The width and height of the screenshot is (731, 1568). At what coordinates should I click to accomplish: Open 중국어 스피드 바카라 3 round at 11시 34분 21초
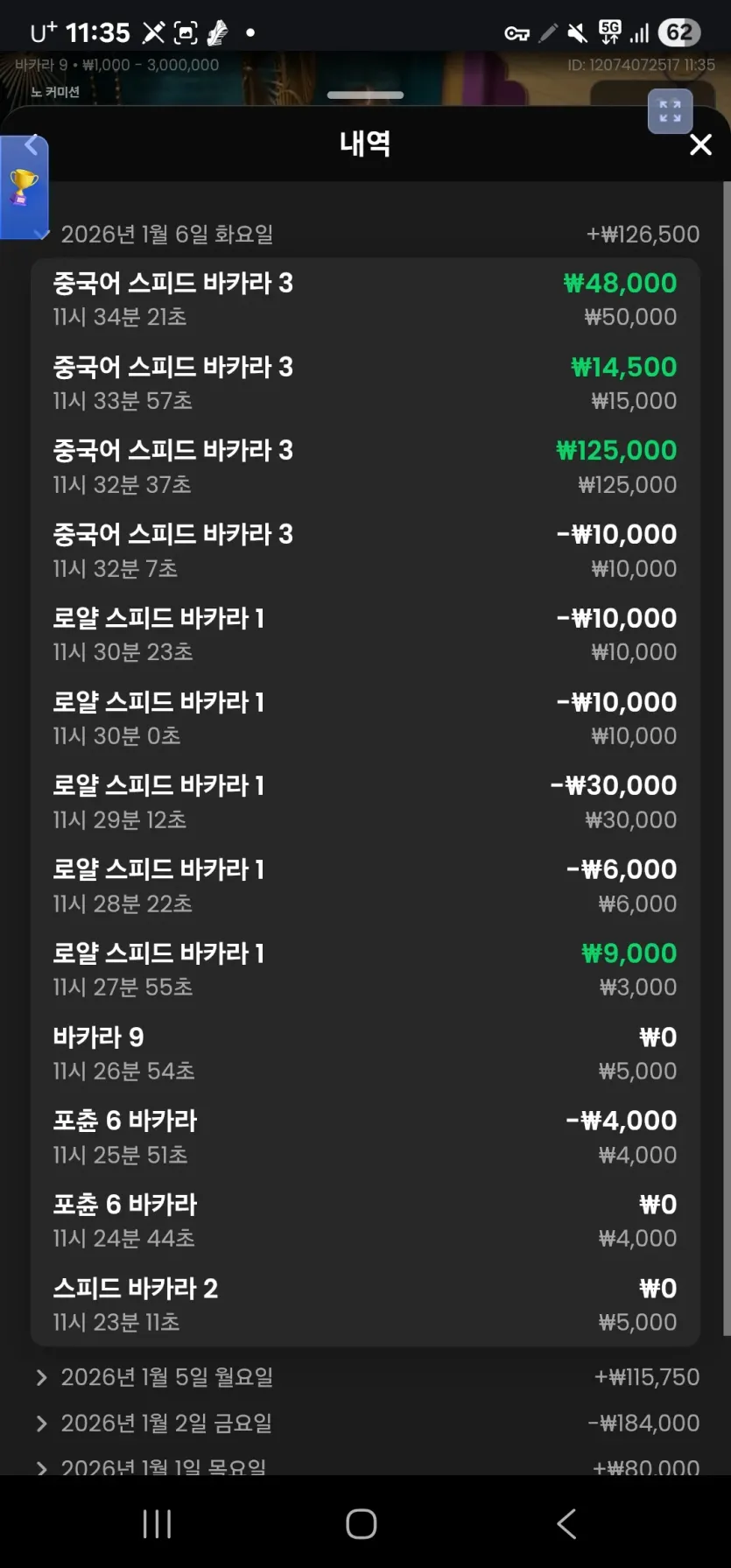point(365,299)
